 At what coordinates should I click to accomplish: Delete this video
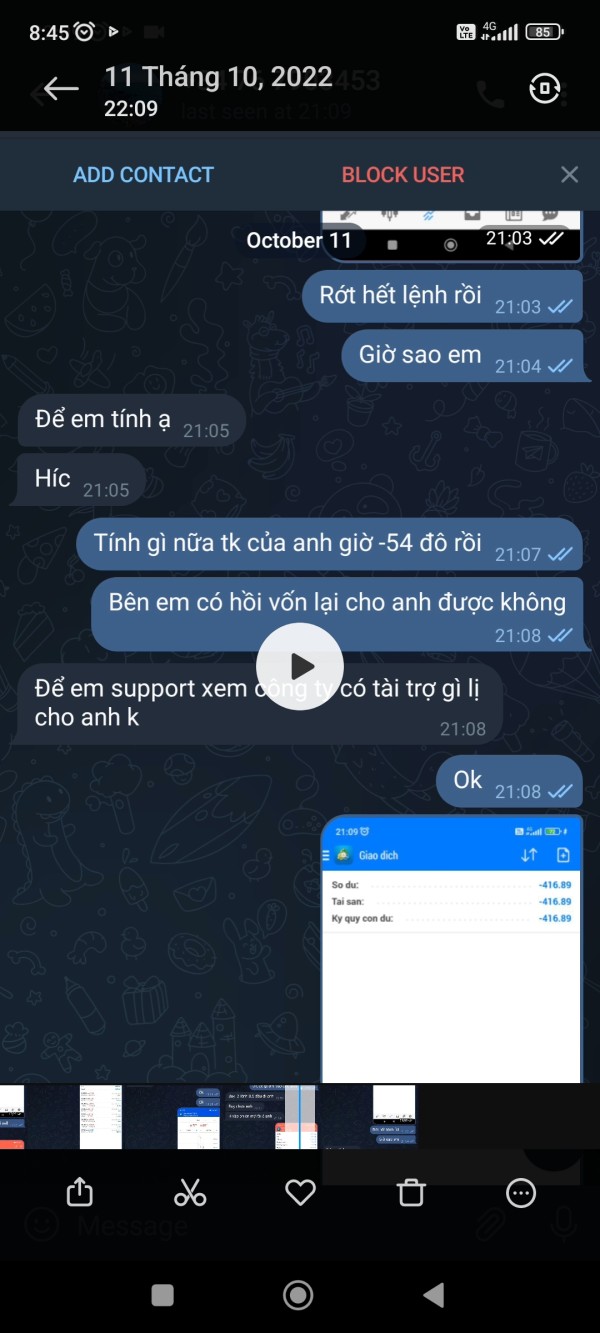(x=410, y=1192)
